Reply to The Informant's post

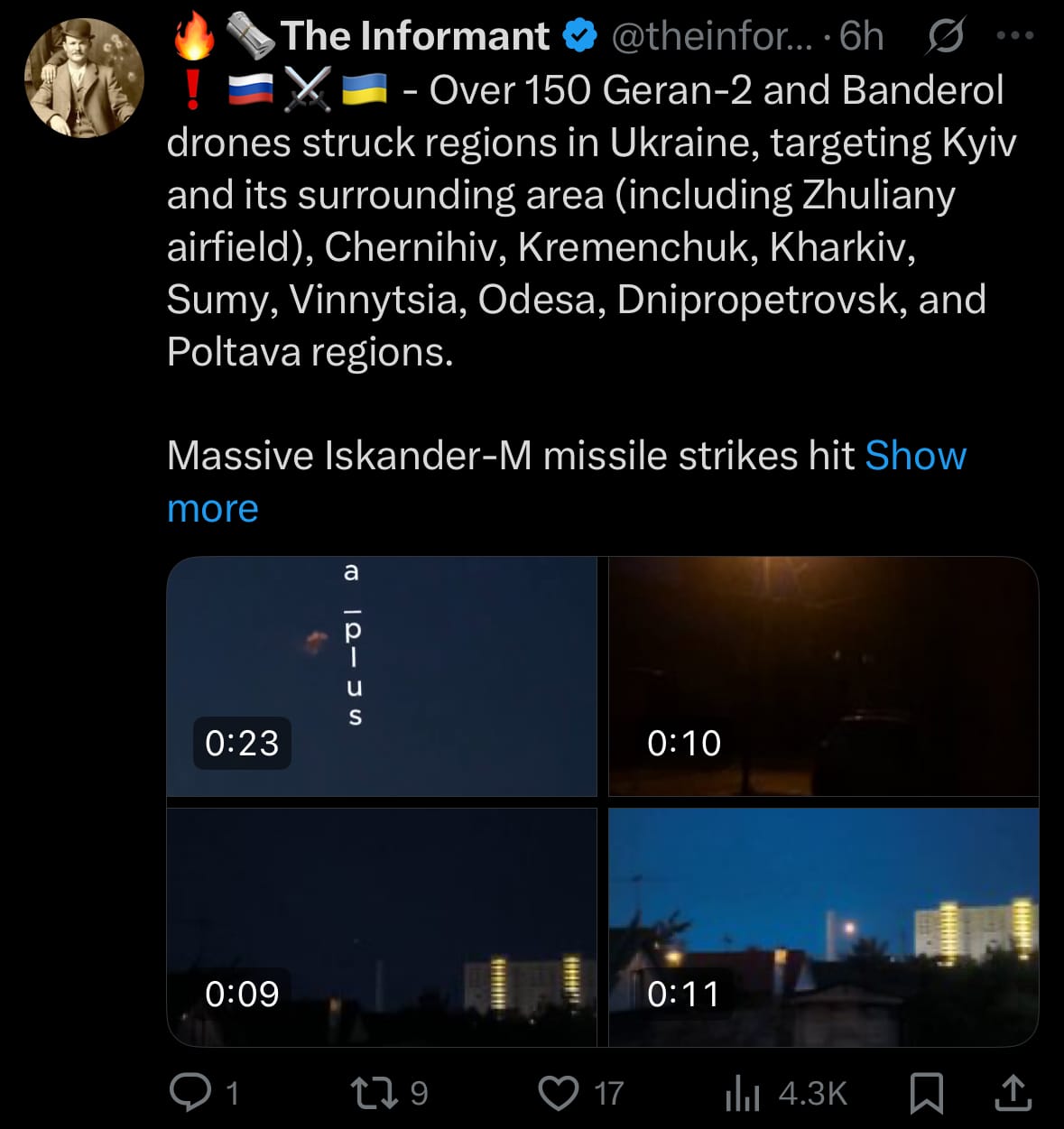click(190, 1092)
